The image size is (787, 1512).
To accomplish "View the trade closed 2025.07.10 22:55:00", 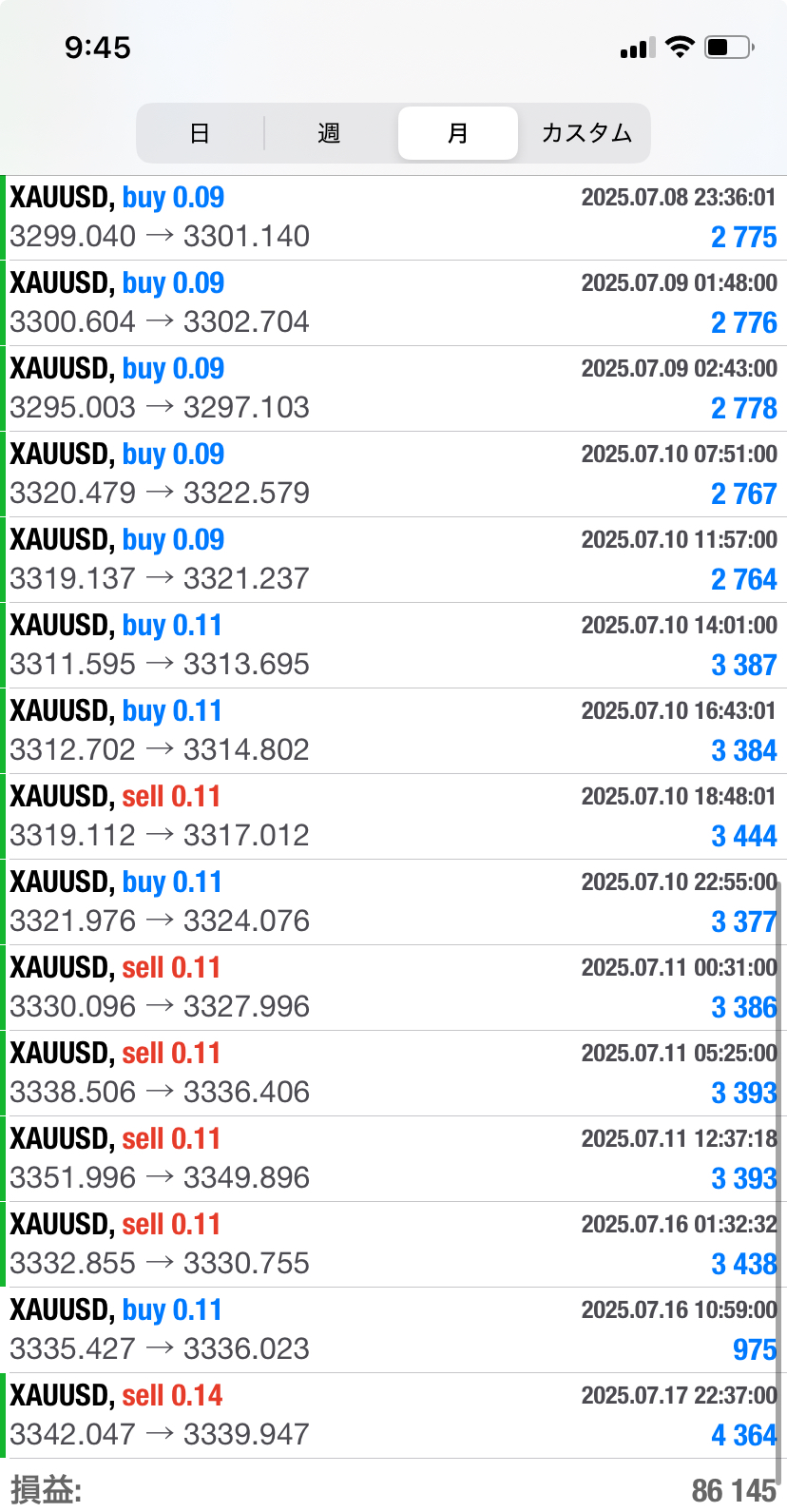I will [x=393, y=902].
